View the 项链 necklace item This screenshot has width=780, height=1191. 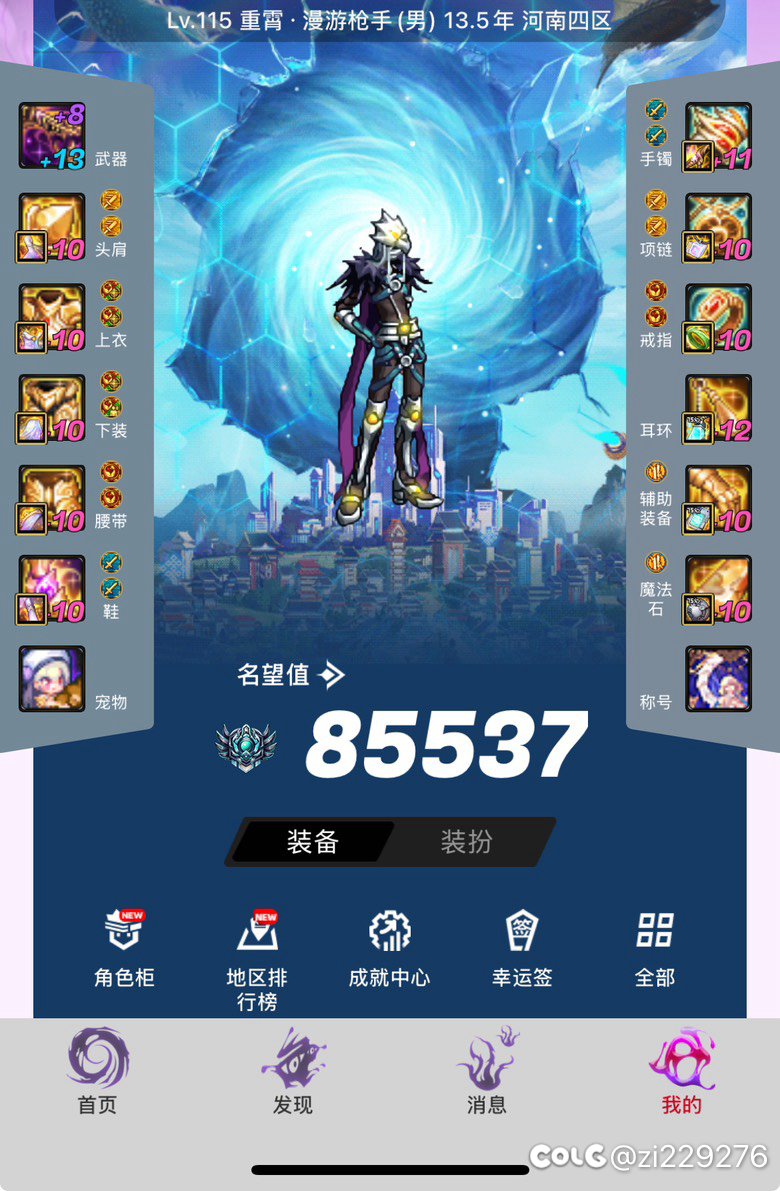point(717,227)
